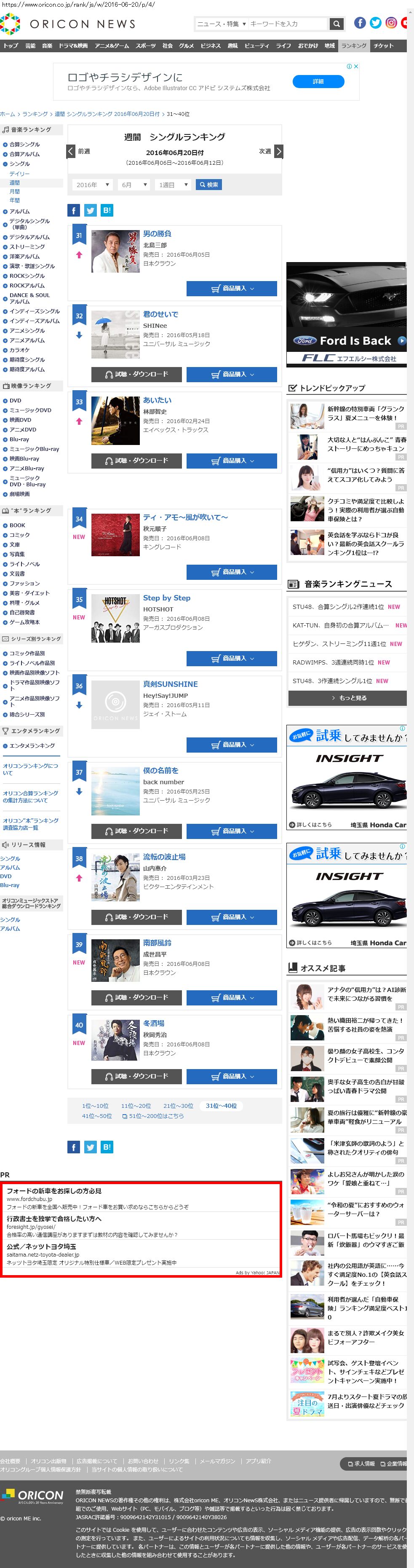Go to previous week ranking arrow
Image resolution: width=414 pixels, height=1568 pixels.
pyautogui.click(x=71, y=151)
